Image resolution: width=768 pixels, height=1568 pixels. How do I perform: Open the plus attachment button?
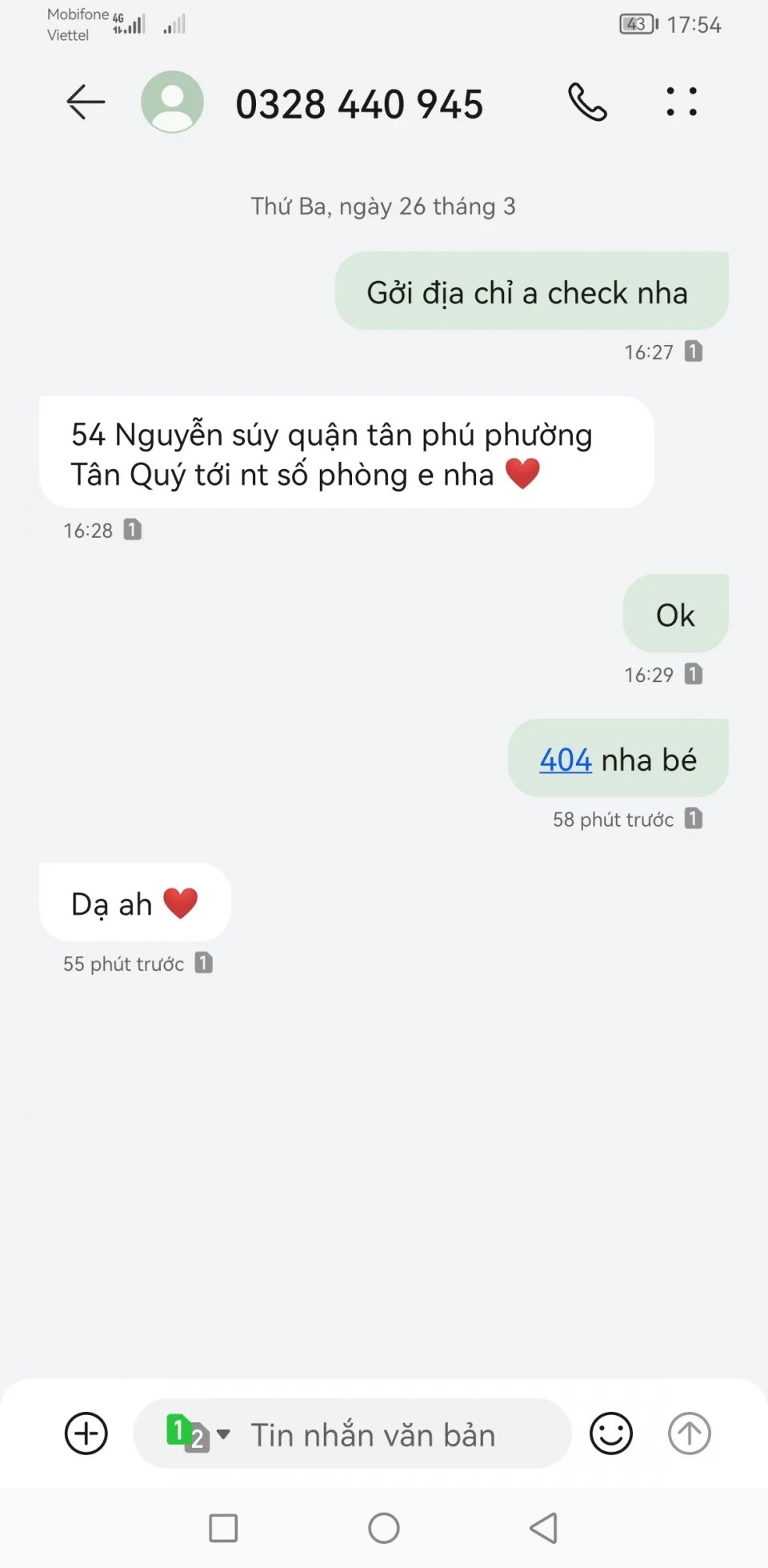[x=86, y=1434]
